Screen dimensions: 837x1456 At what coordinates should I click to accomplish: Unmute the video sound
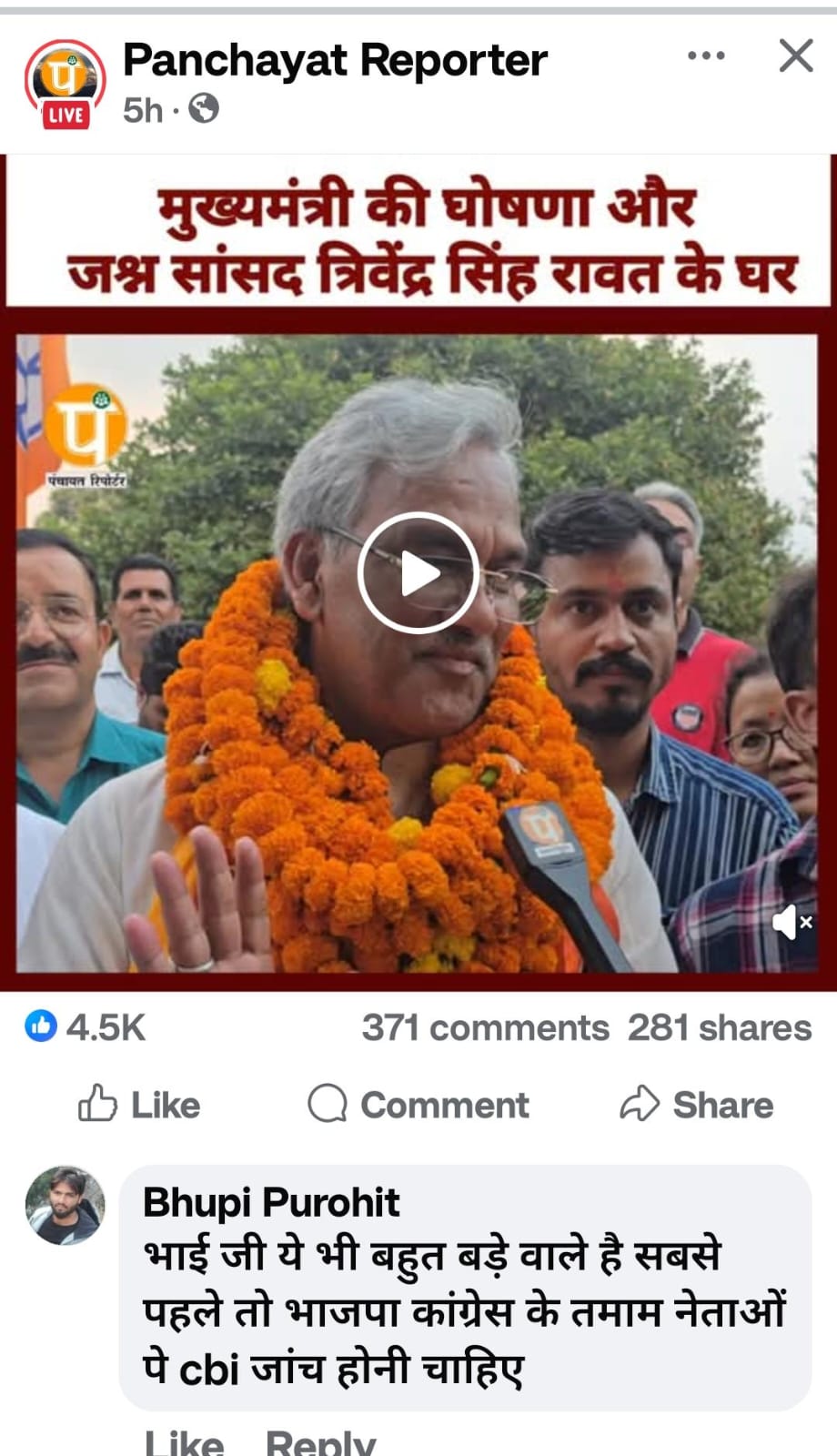[x=790, y=923]
